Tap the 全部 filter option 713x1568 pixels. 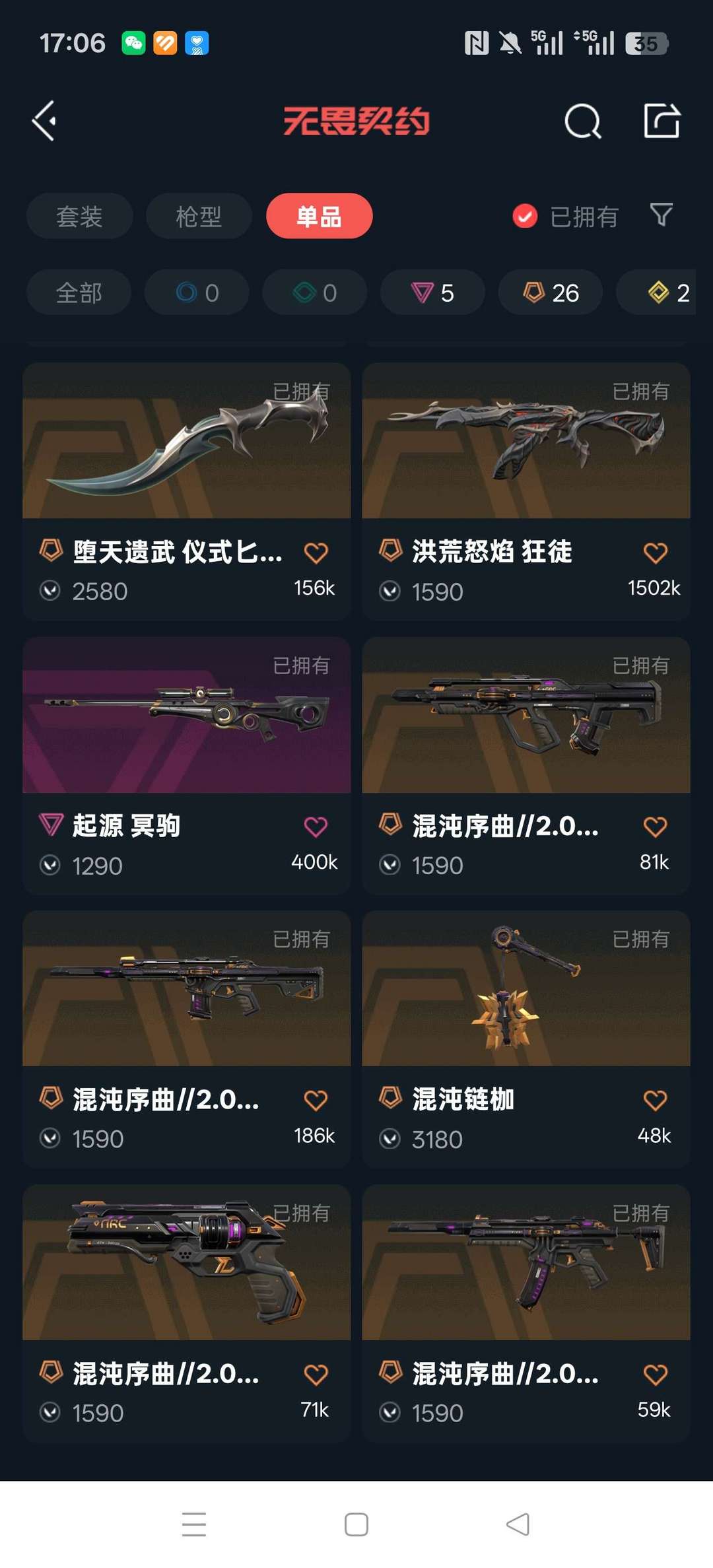[x=78, y=292]
